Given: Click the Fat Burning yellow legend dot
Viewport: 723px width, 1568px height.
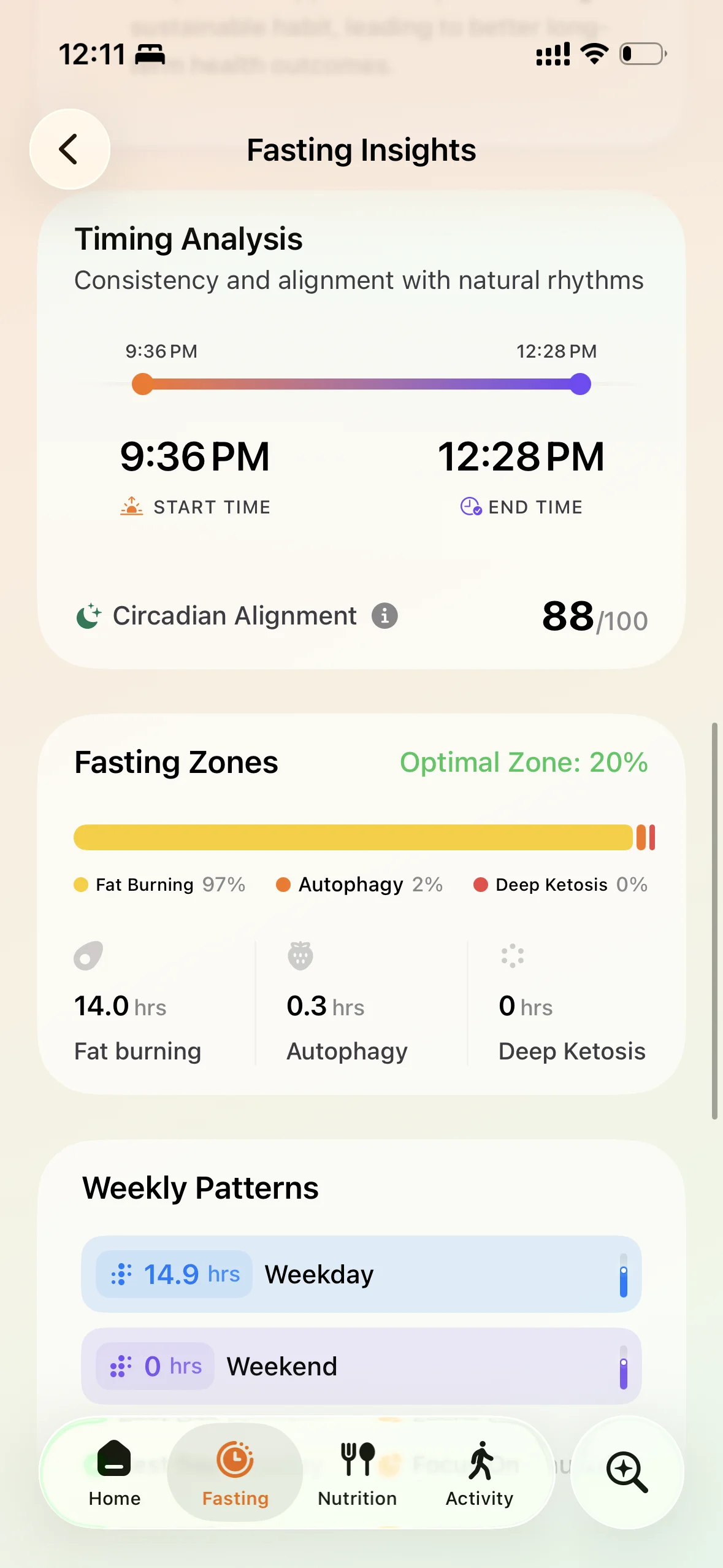Looking at the screenshot, I should pyautogui.click(x=81, y=884).
